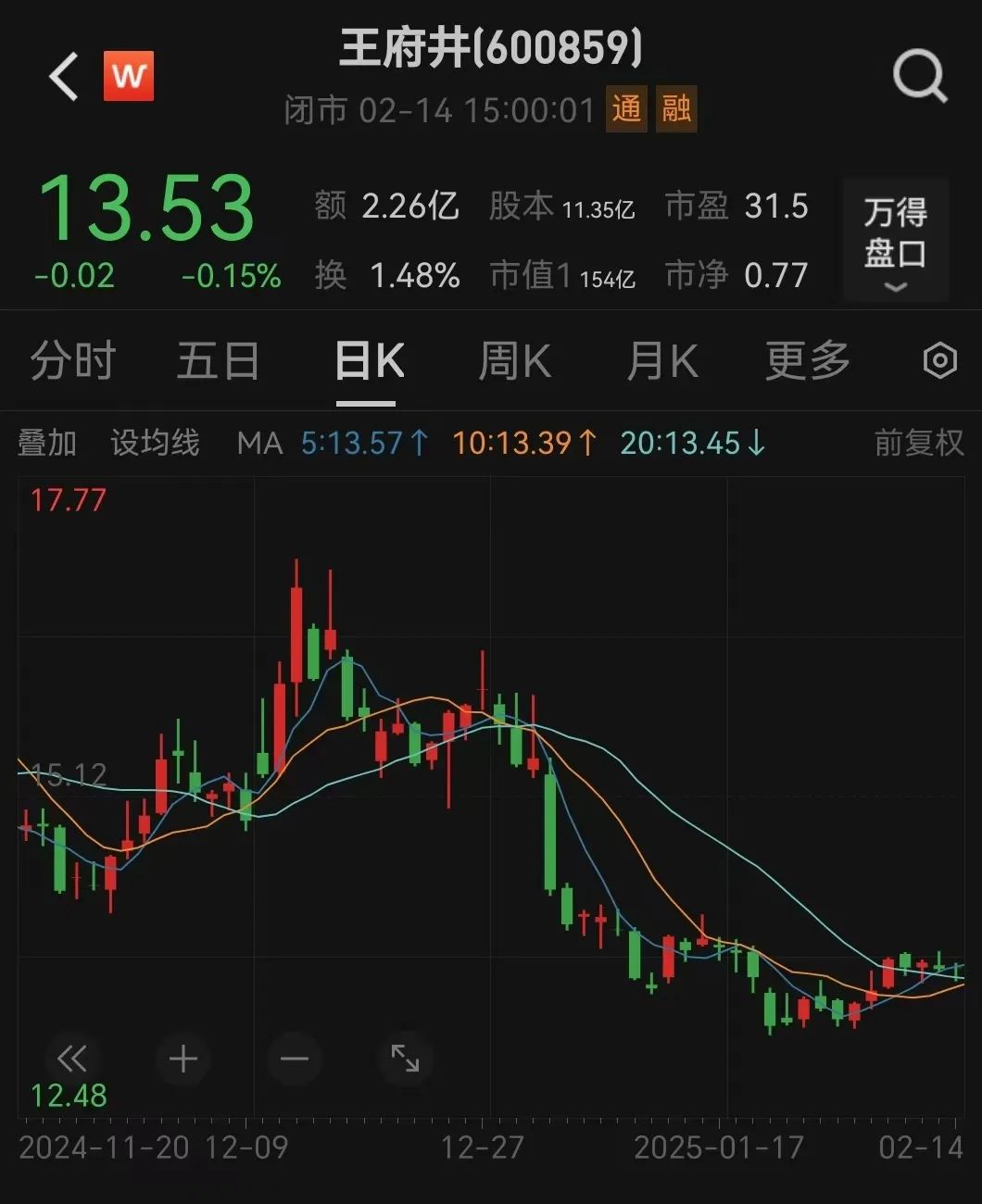
Task: Switch to the 周K tab
Action: click(514, 361)
